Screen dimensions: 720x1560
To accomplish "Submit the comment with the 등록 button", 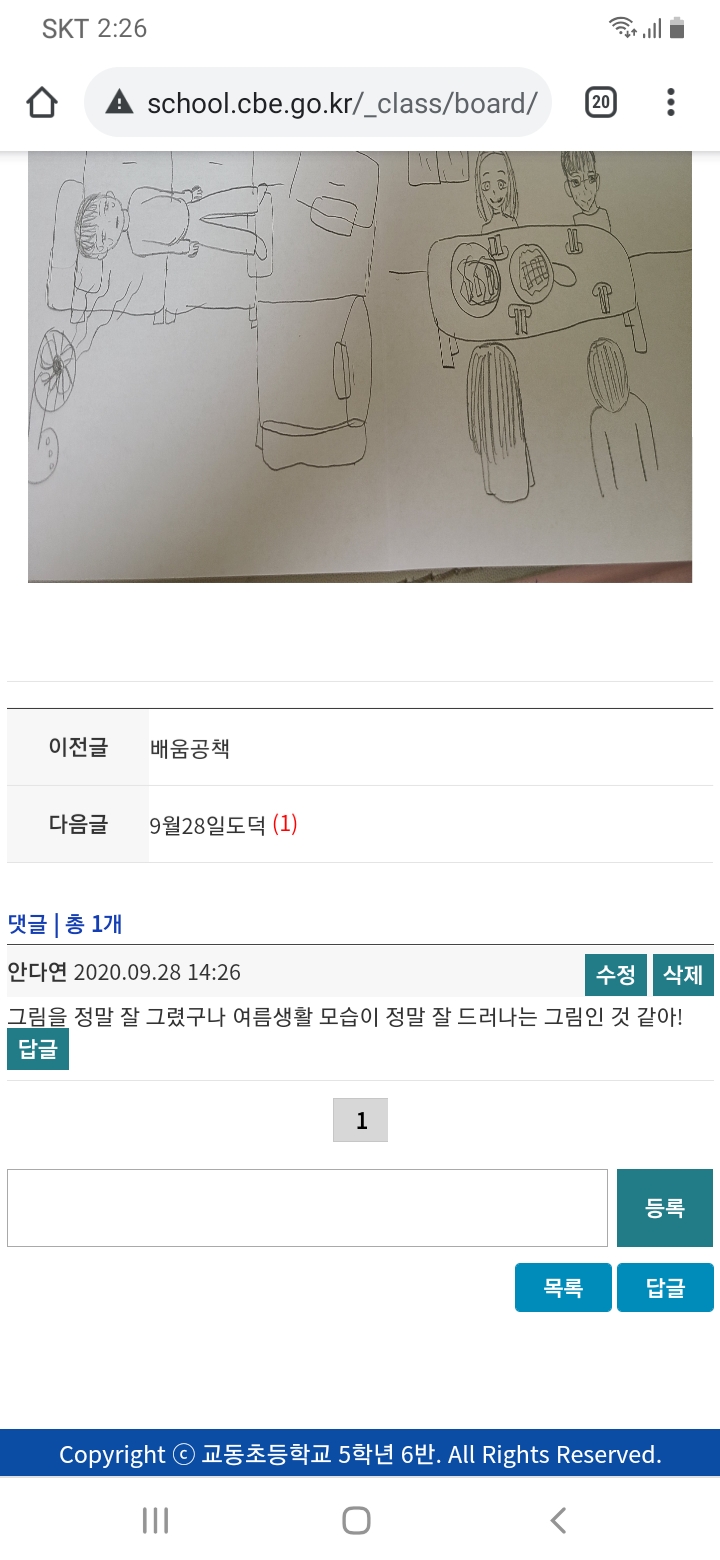I will (665, 1208).
